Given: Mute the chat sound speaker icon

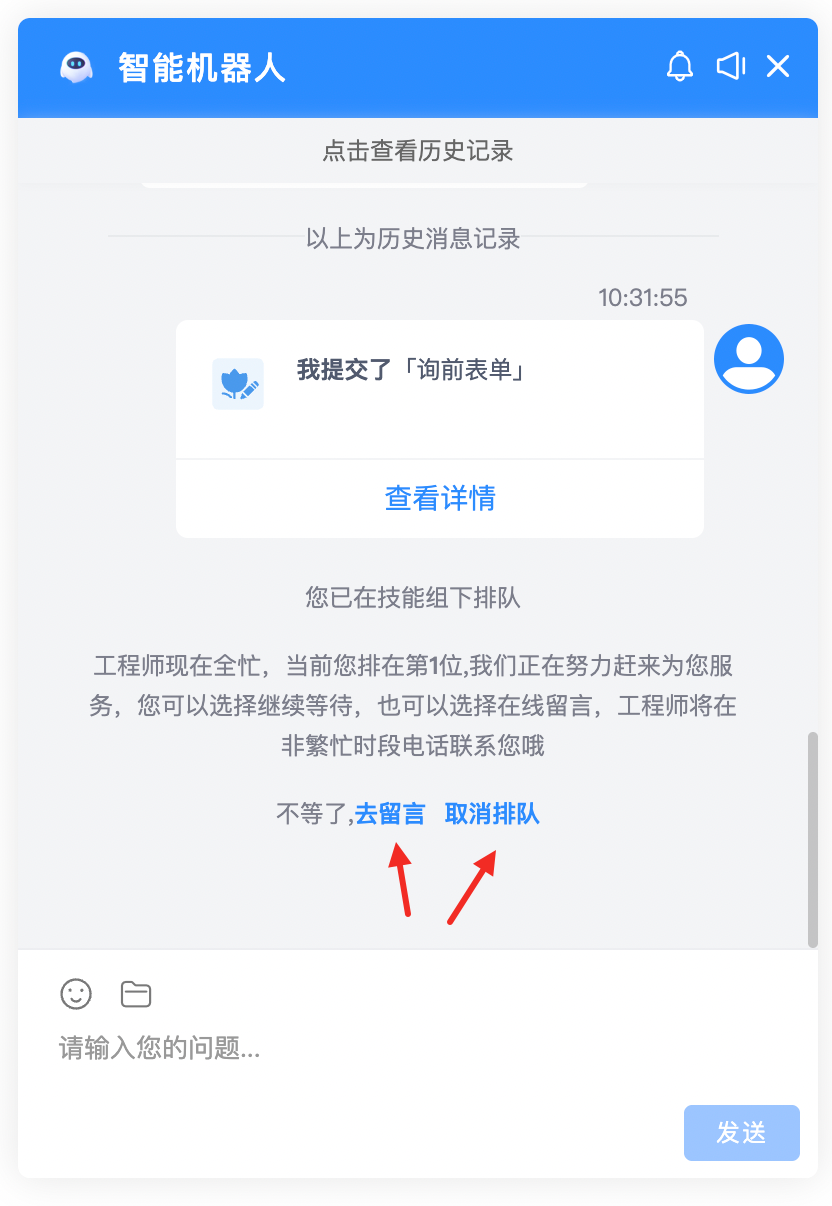Looking at the screenshot, I should (x=731, y=67).
